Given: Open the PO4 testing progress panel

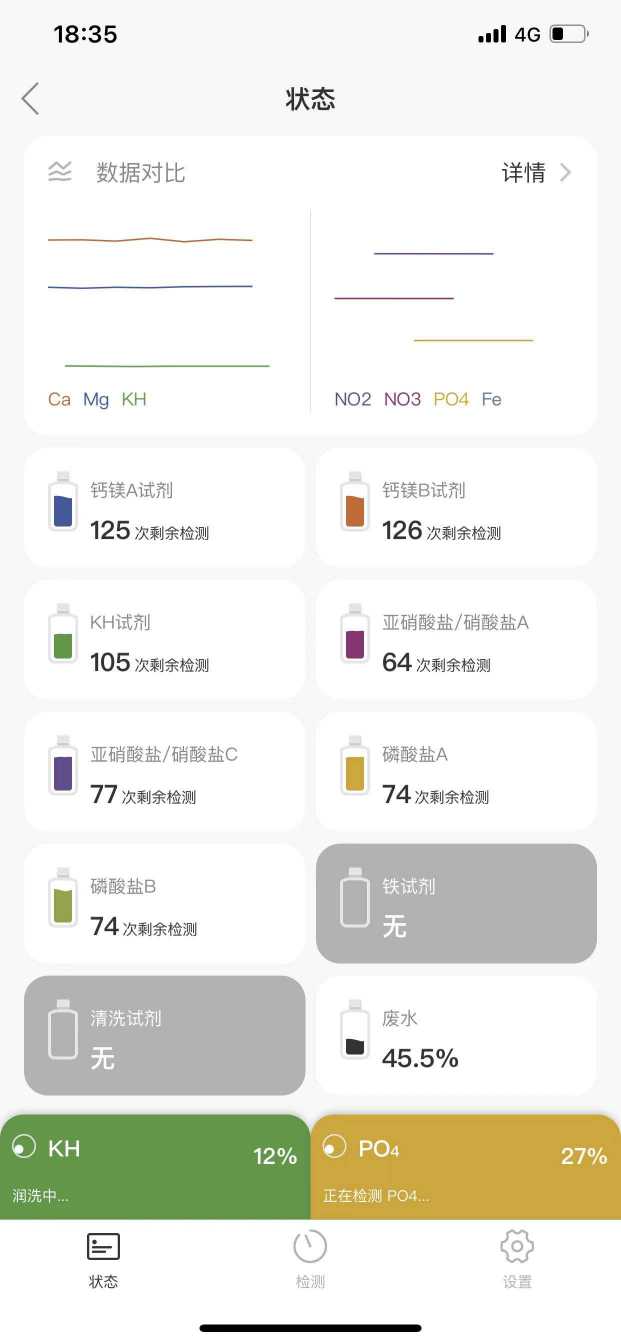Looking at the screenshot, I should click(x=466, y=1167).
